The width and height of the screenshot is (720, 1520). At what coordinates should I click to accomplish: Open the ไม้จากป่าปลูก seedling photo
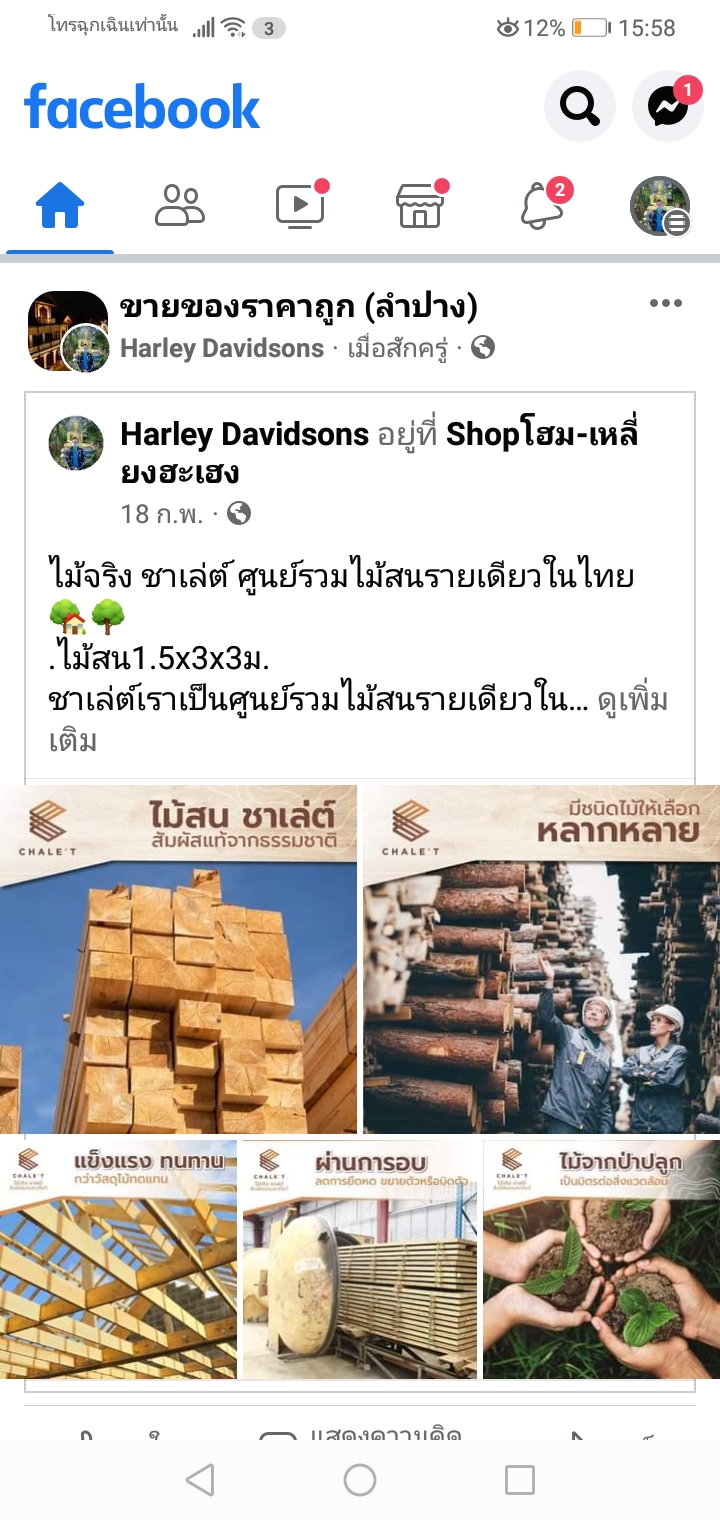coord(601,1260)
